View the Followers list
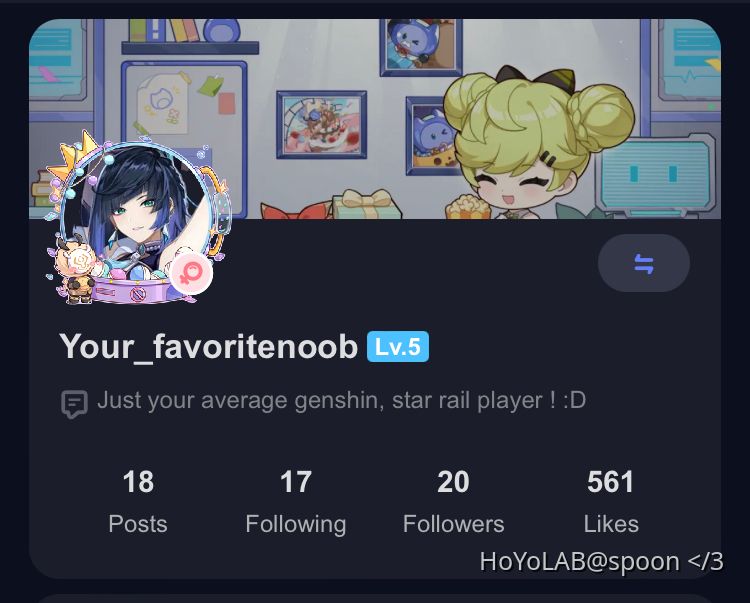This screenshot has height=603, width=750. (453, 502)
